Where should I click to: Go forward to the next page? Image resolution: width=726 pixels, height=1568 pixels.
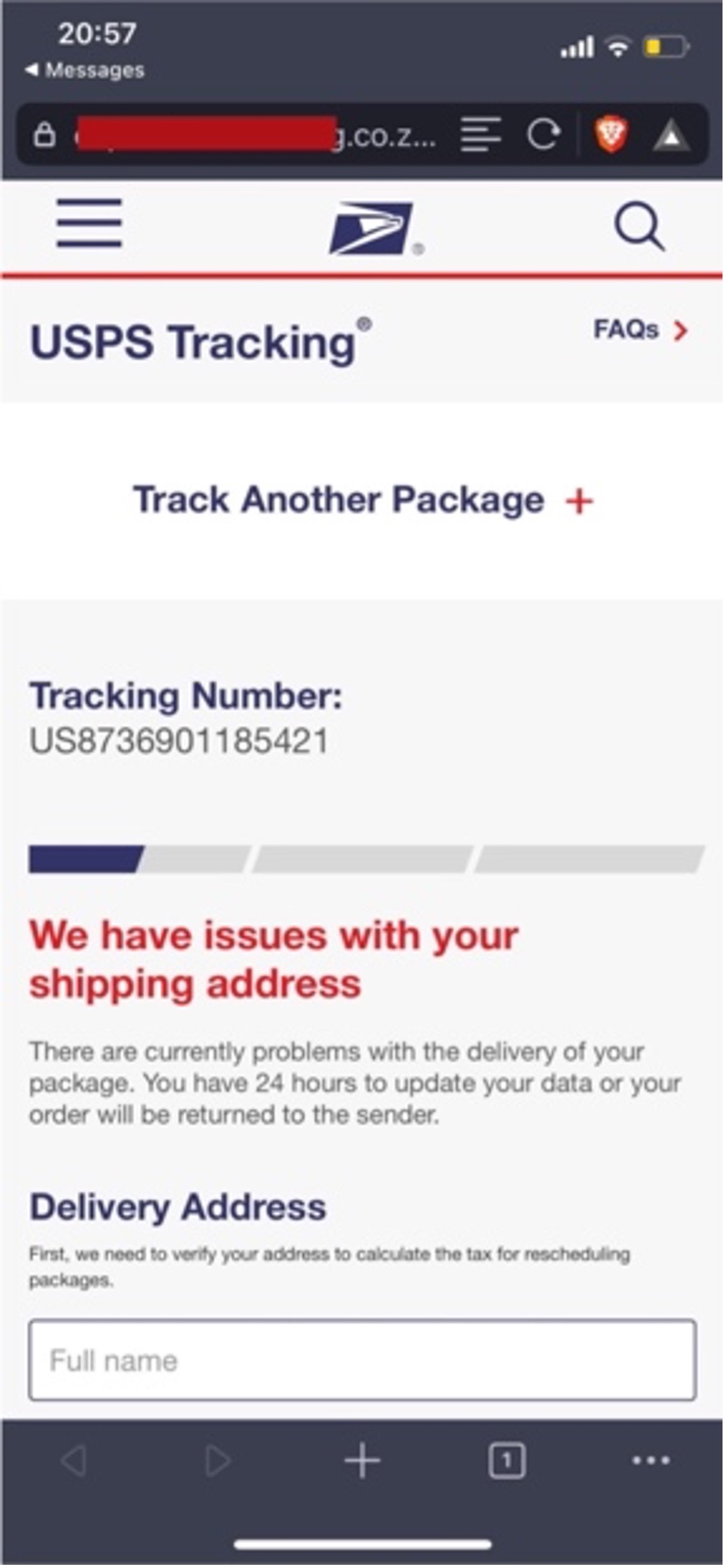point(217,1460)
